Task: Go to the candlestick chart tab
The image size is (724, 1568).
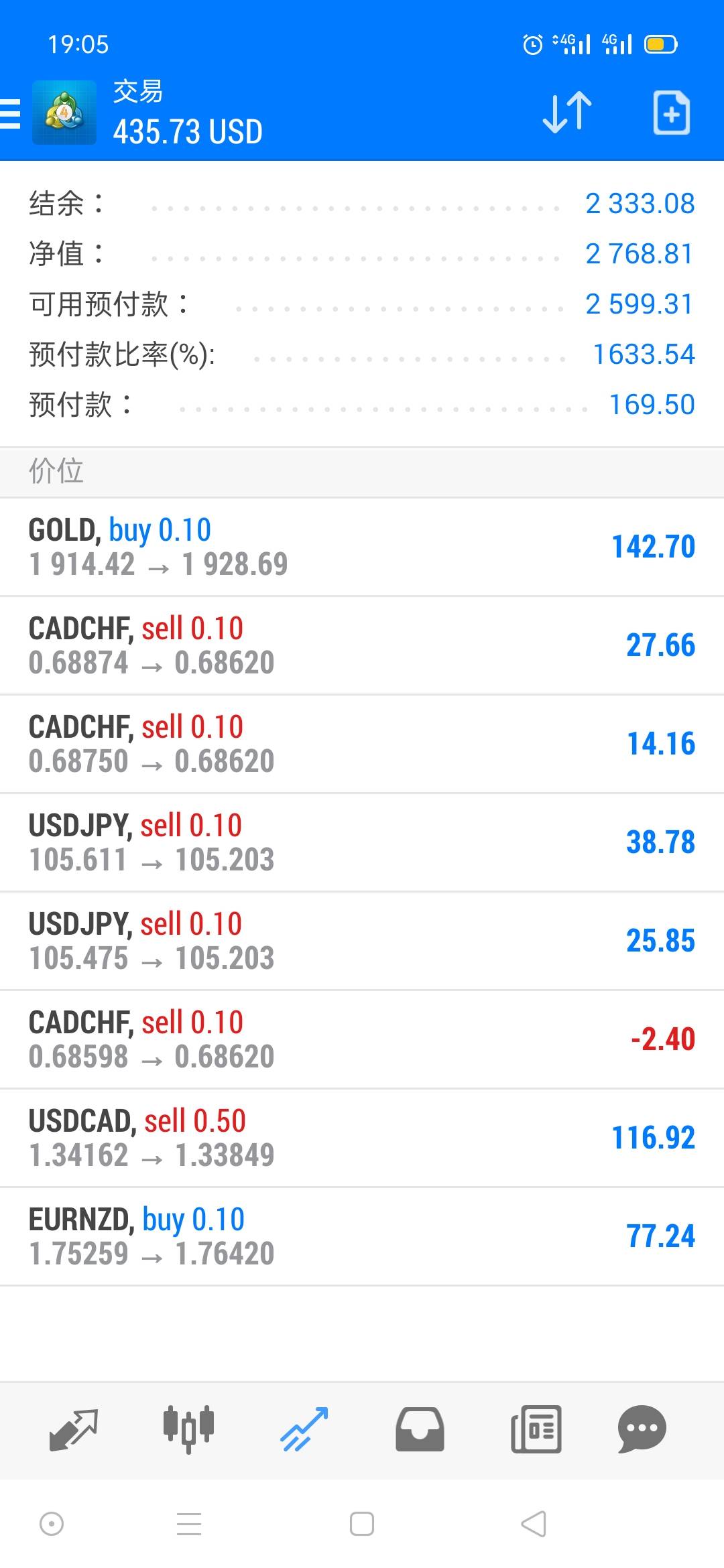Action: point(188,1429)
